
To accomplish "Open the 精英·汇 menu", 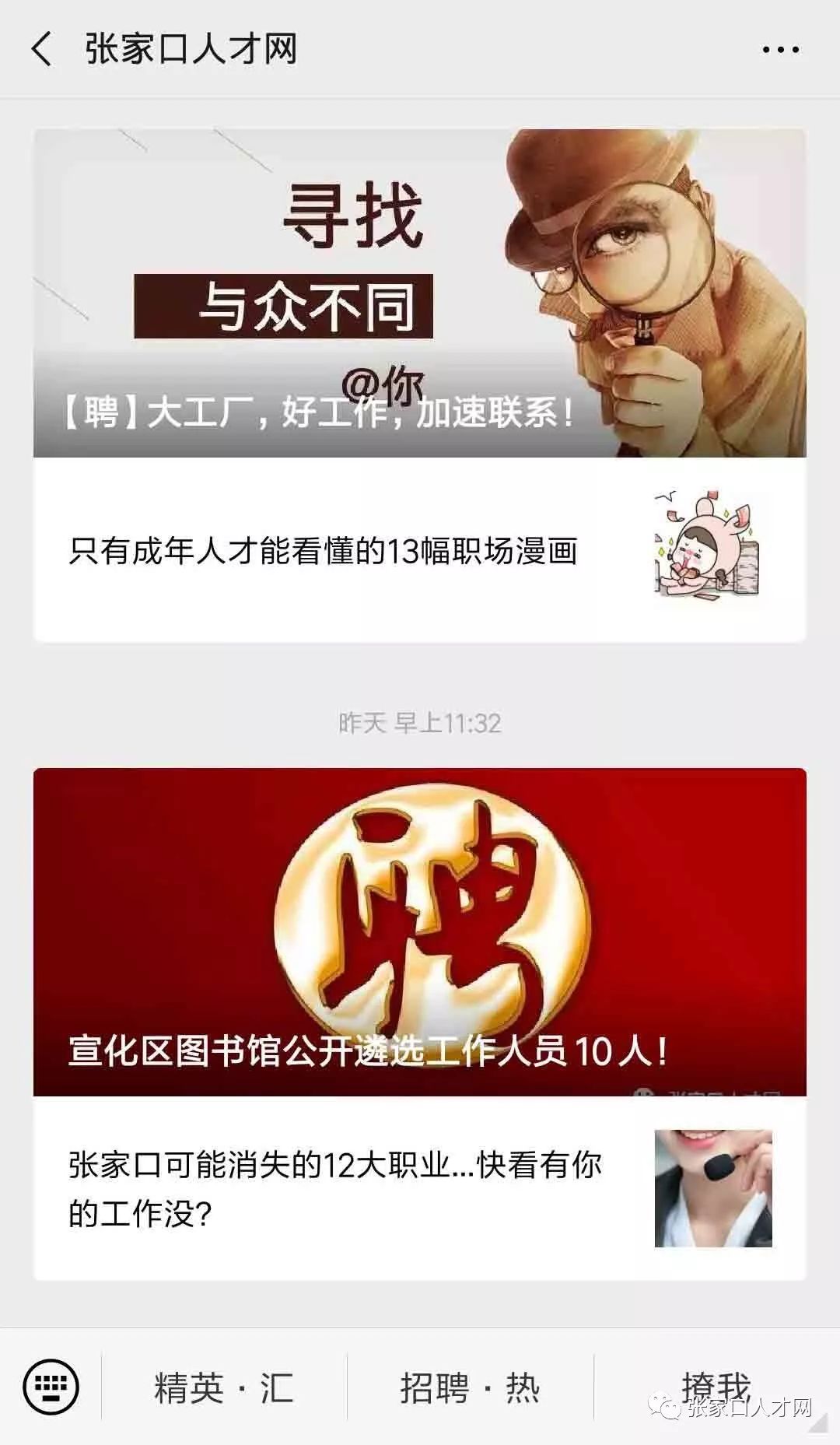I will click(x=224, y=1387).
